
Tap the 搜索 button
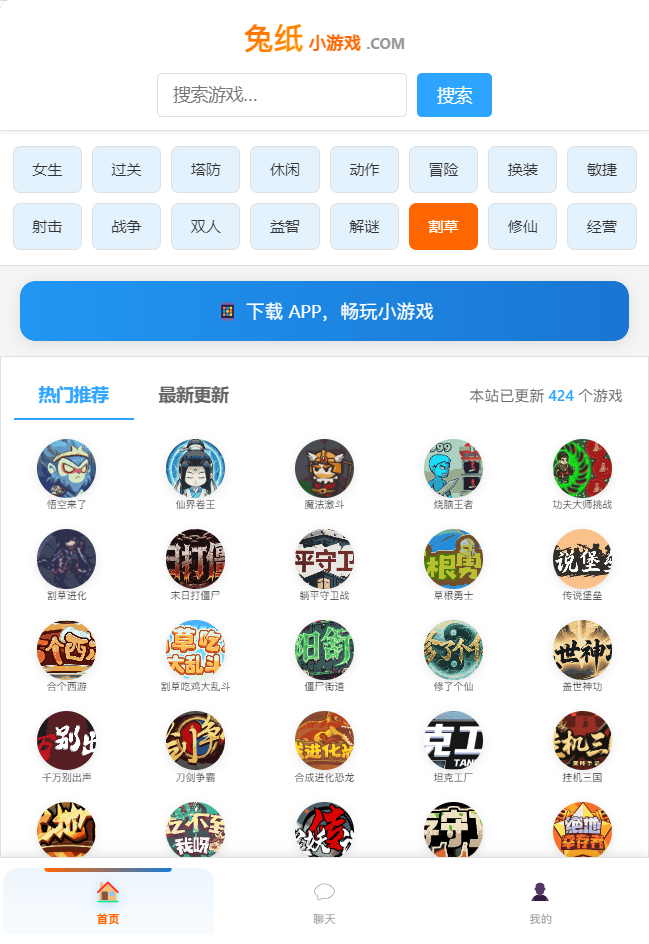[x=454, y=95]
